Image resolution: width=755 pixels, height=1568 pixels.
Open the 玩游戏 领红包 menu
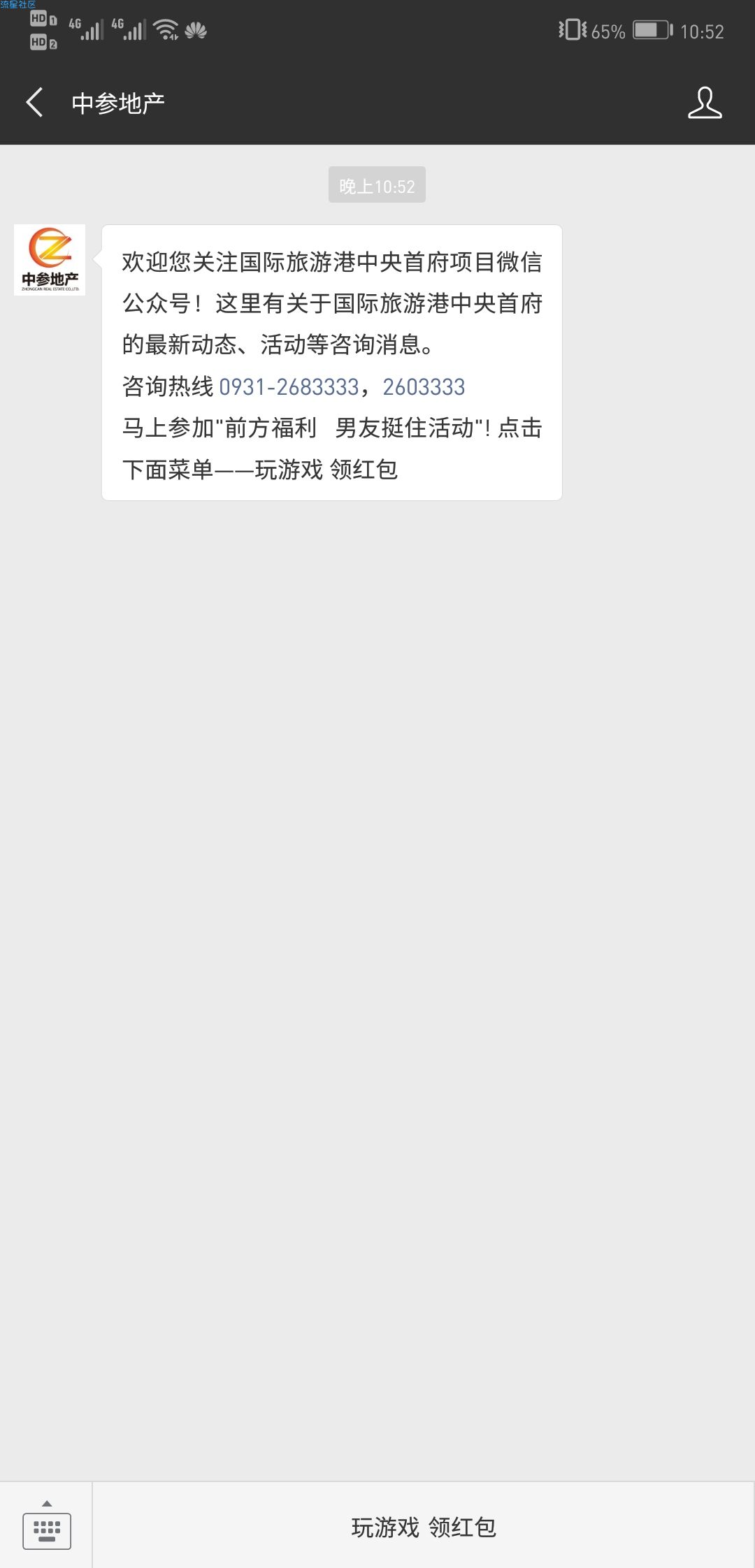[x=424, y=1527]
